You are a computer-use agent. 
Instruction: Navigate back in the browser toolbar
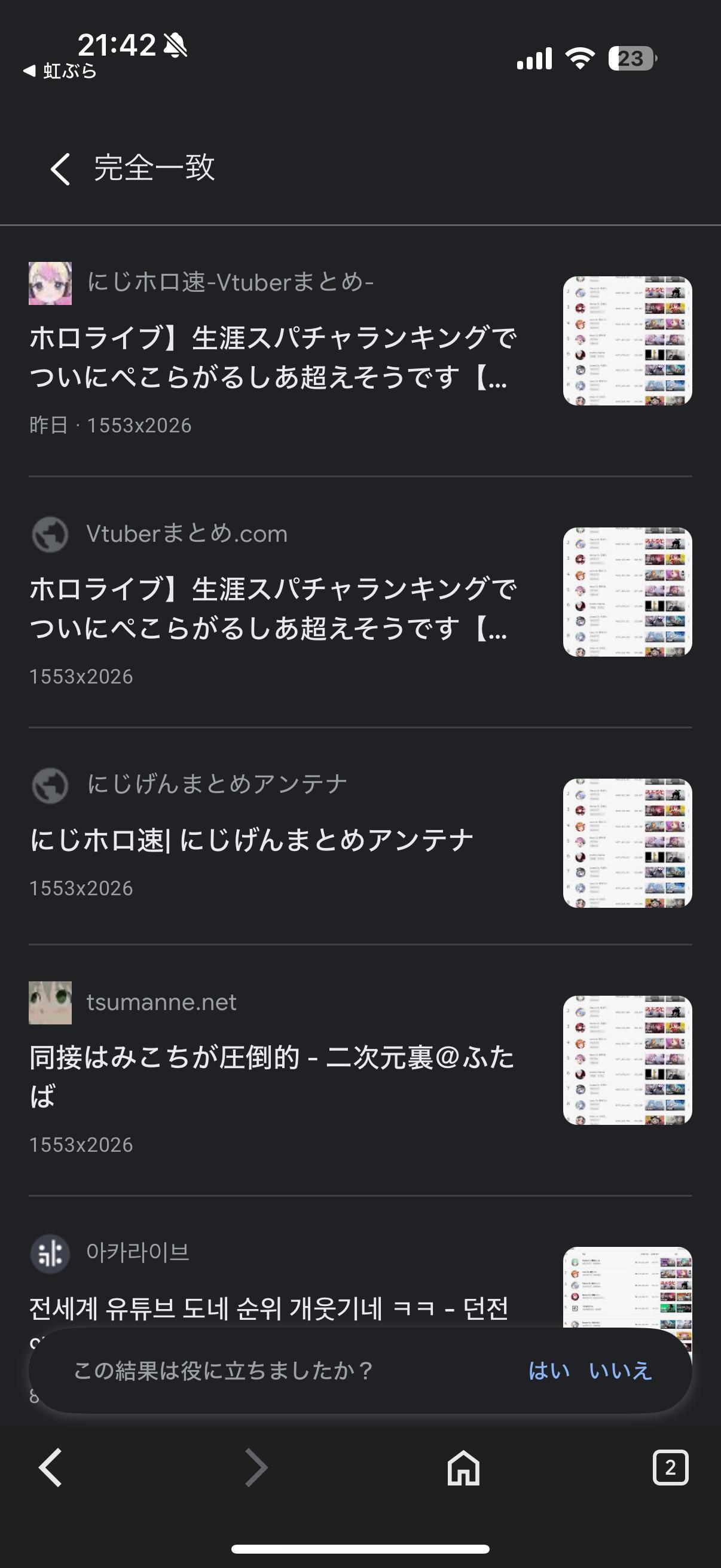[50, 1468]
